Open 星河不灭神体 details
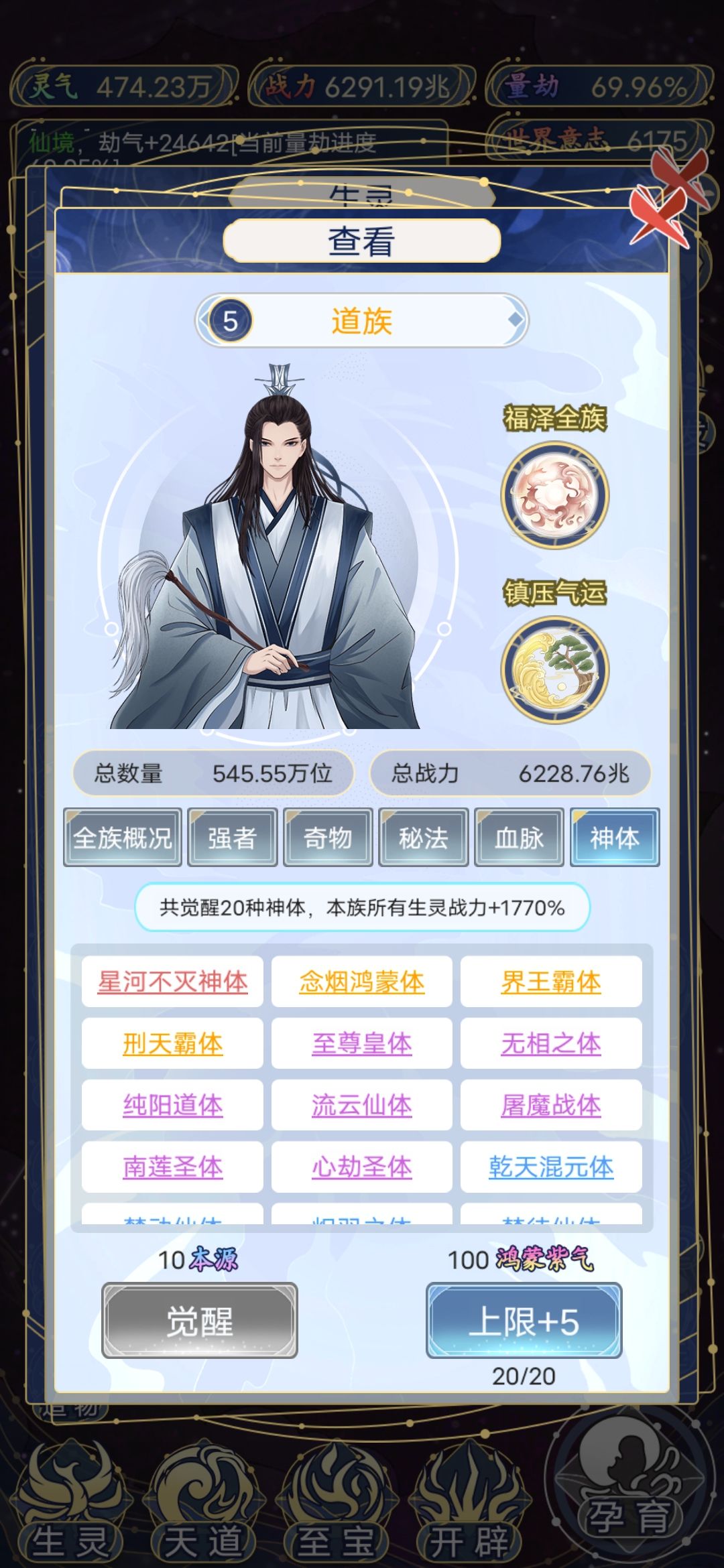 click(172, 982)
